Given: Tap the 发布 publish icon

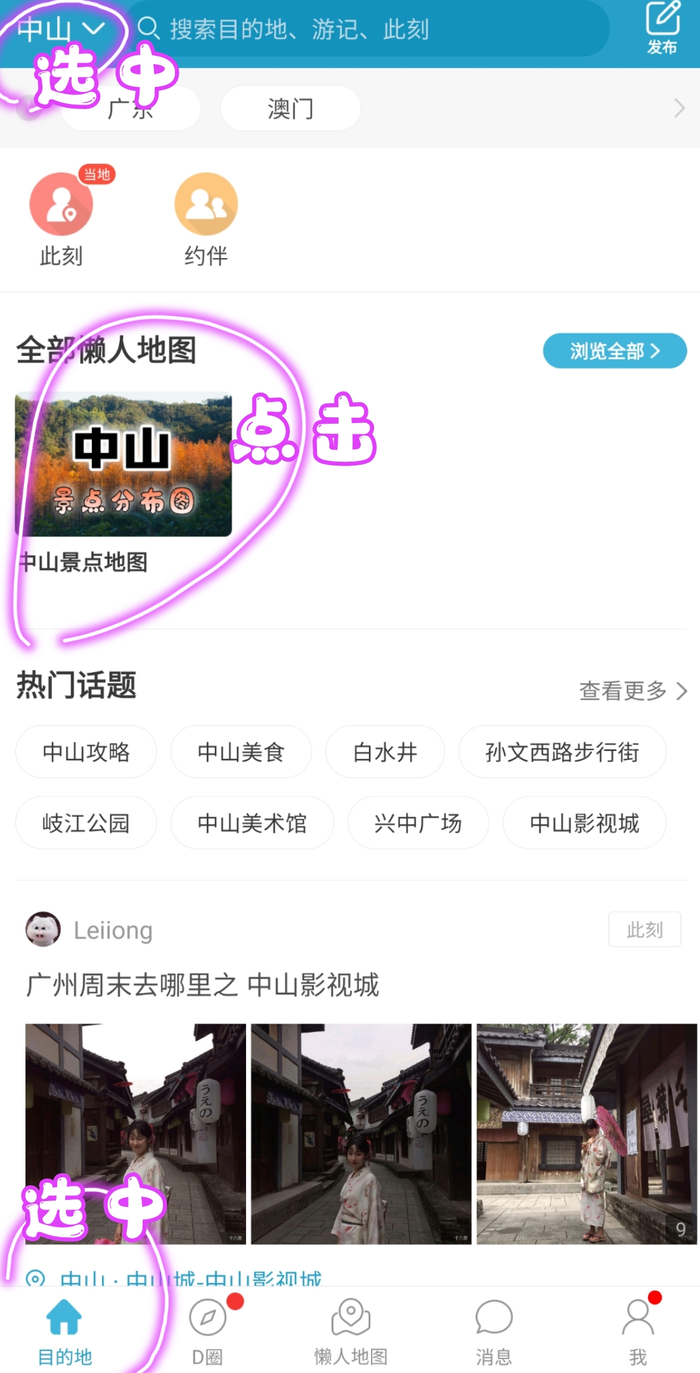Looking at the screenshot, I should point(662,29).
